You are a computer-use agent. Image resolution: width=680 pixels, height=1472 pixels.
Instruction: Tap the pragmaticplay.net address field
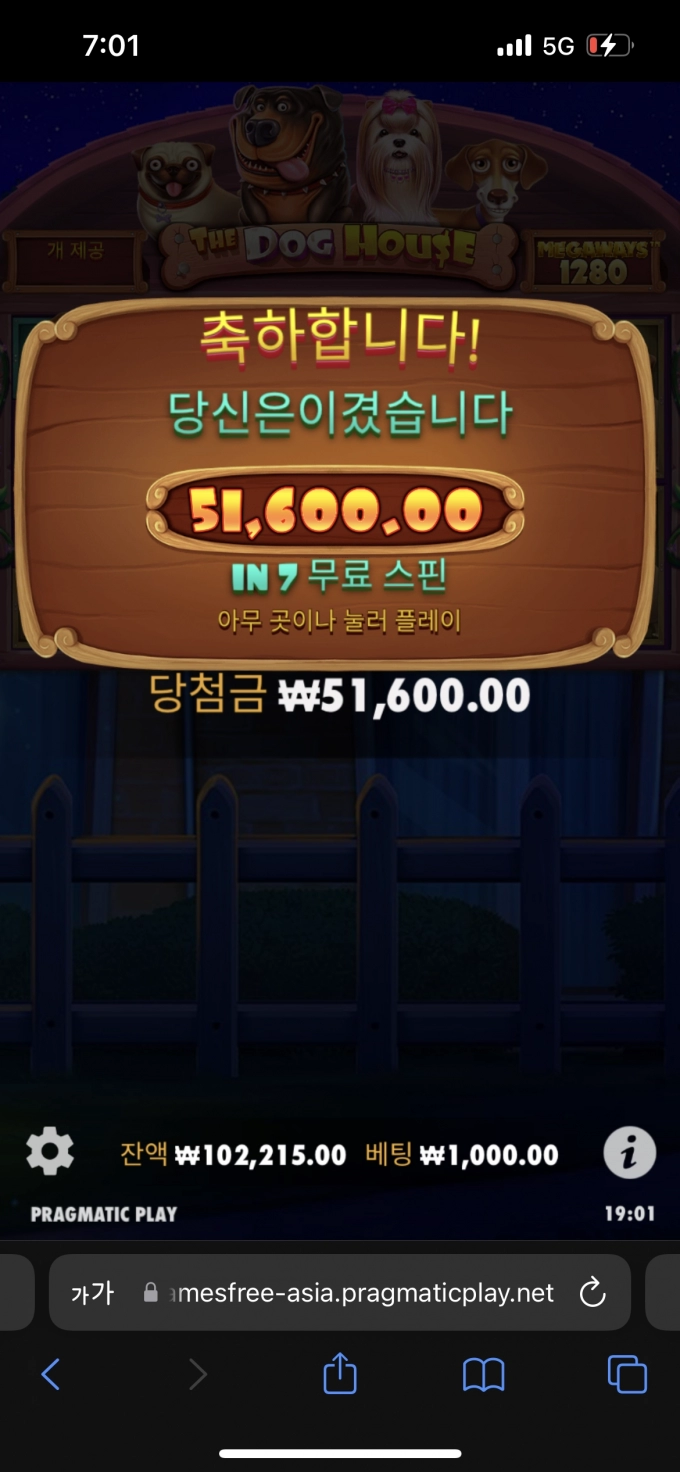[x=350, y=1293]
